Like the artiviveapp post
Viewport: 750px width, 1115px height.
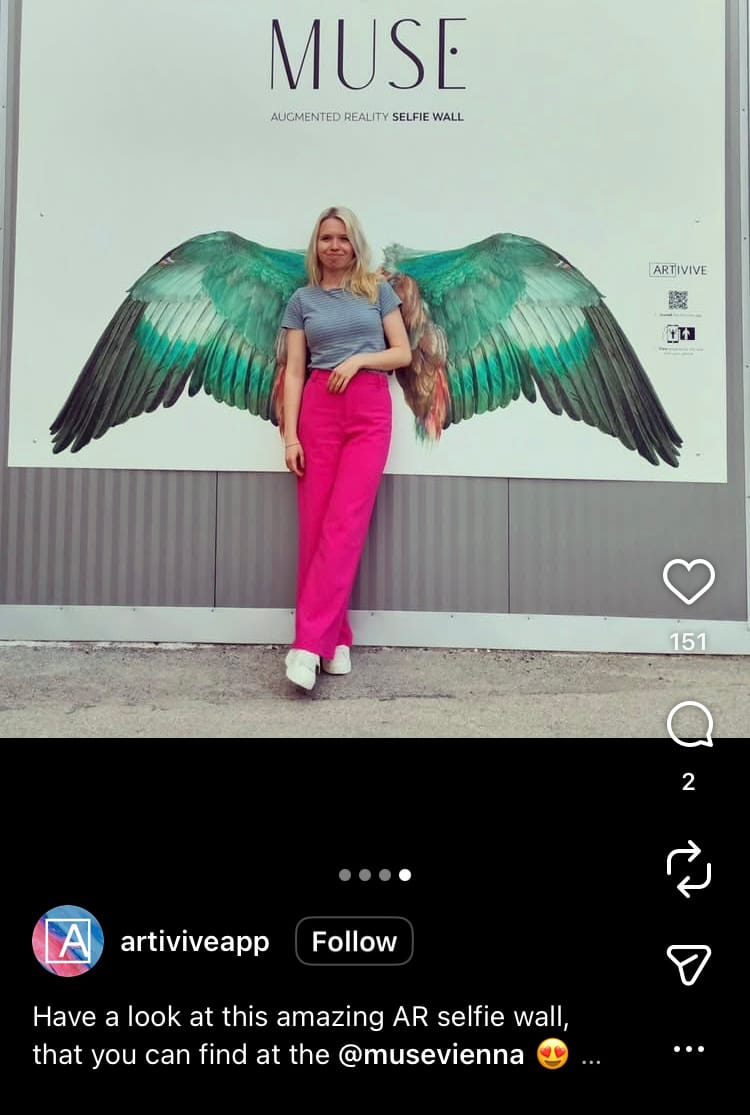coord(689,581)
